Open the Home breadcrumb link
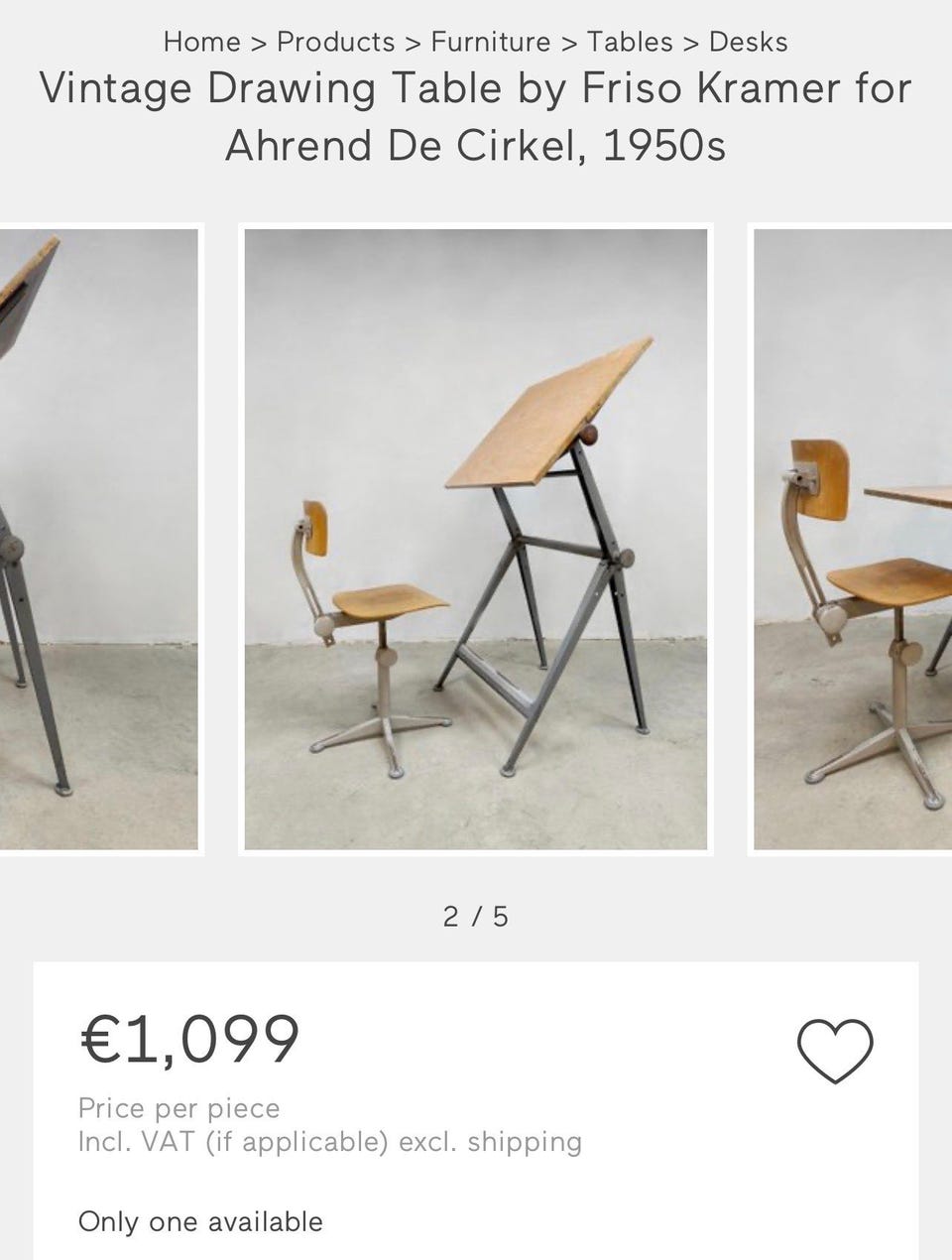This screenshot has height=1260, width=952. tap(200, 42)
